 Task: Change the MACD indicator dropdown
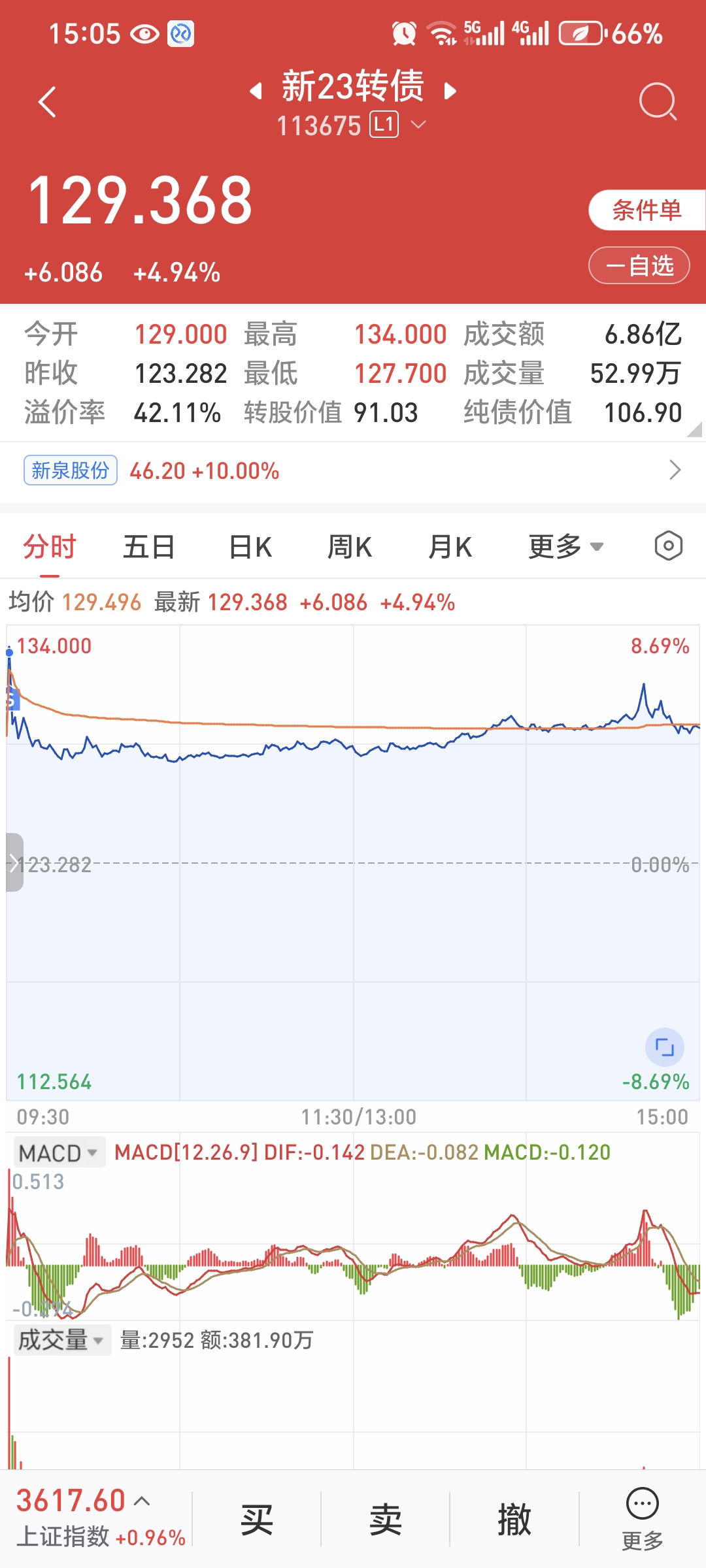pos(59,1152)
